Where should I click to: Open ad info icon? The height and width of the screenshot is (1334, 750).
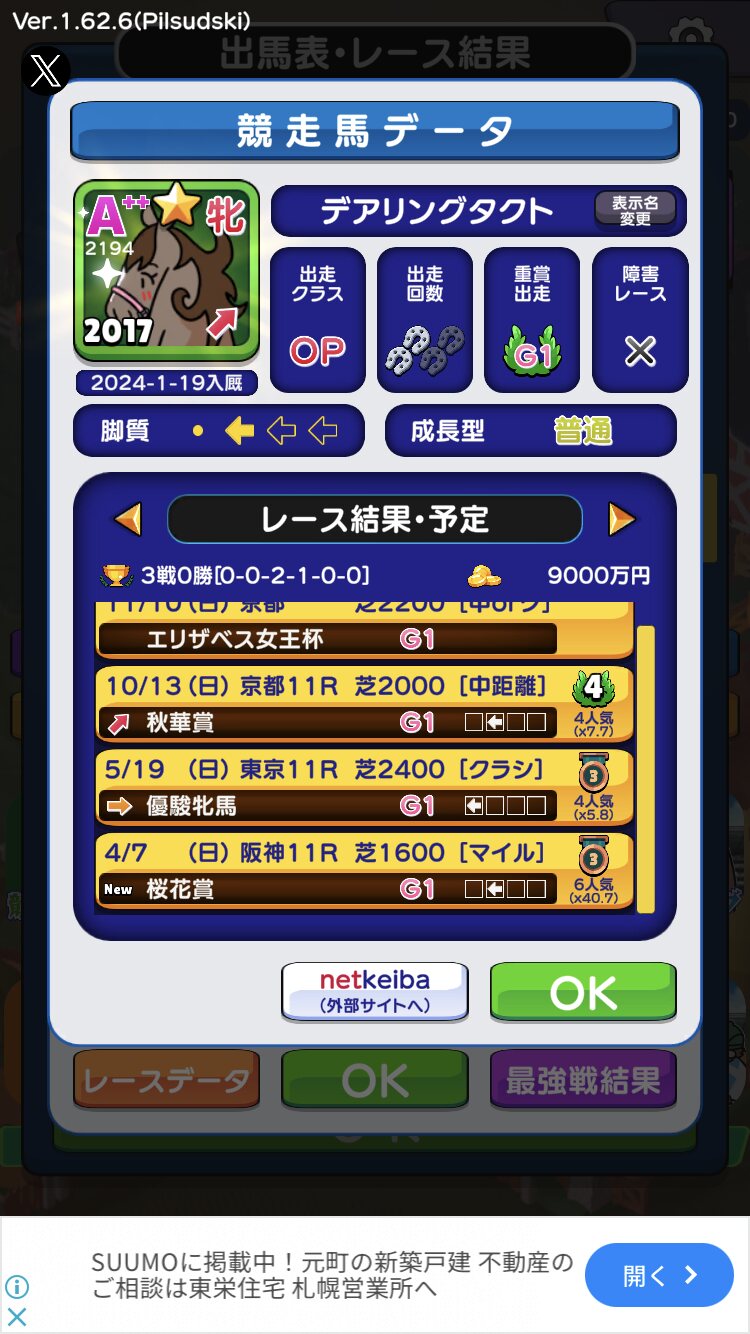coord(17,1287)
